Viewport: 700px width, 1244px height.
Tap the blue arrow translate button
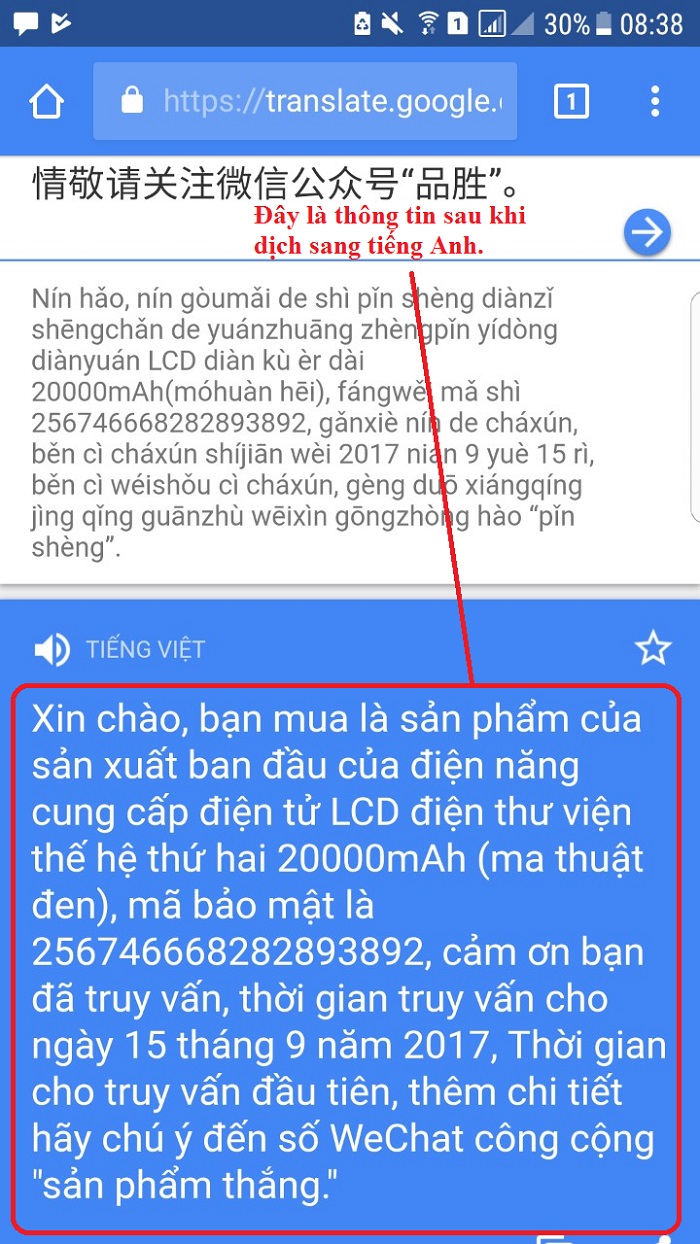[647, 234]
